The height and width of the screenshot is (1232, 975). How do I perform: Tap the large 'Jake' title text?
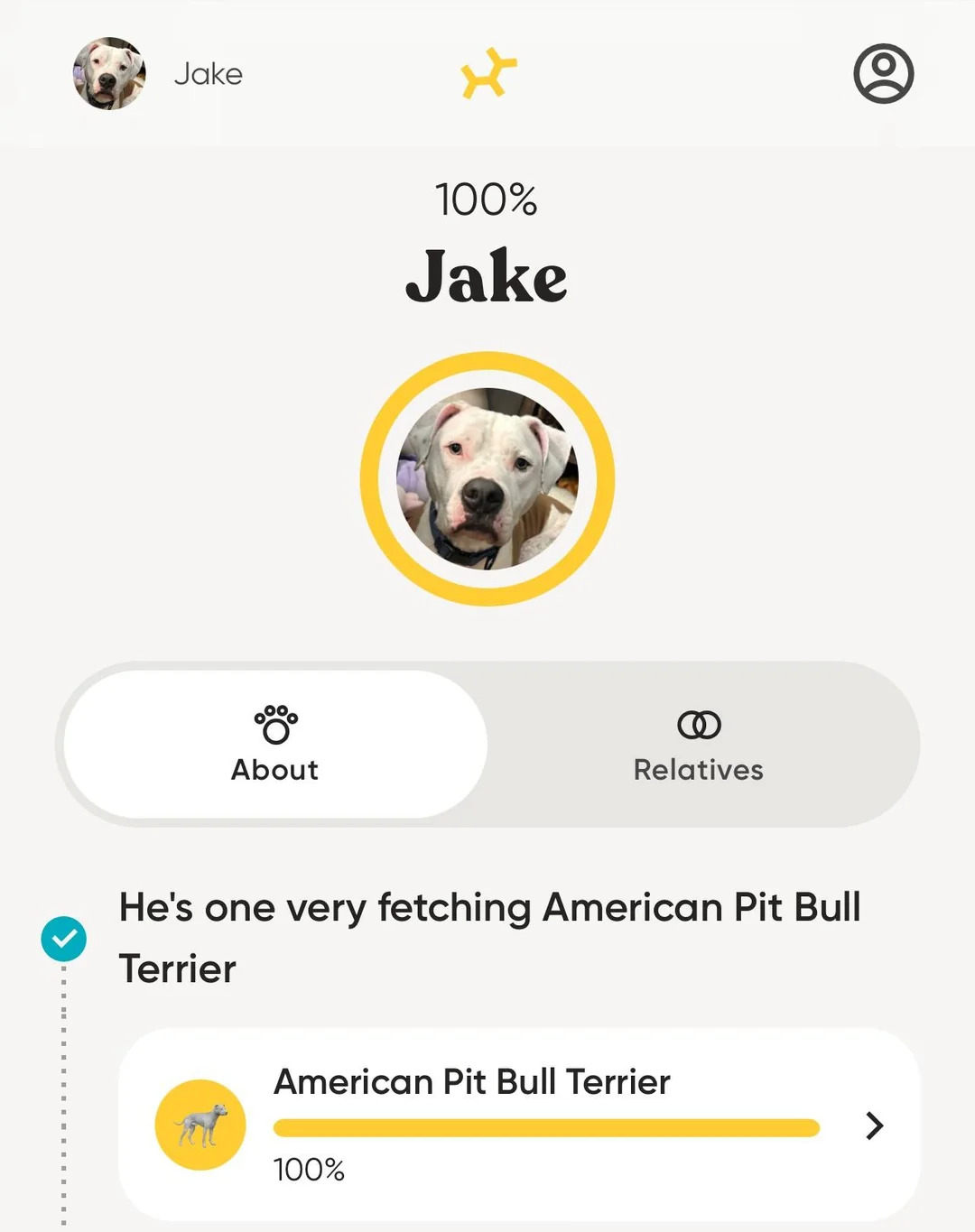coord(487,278)
